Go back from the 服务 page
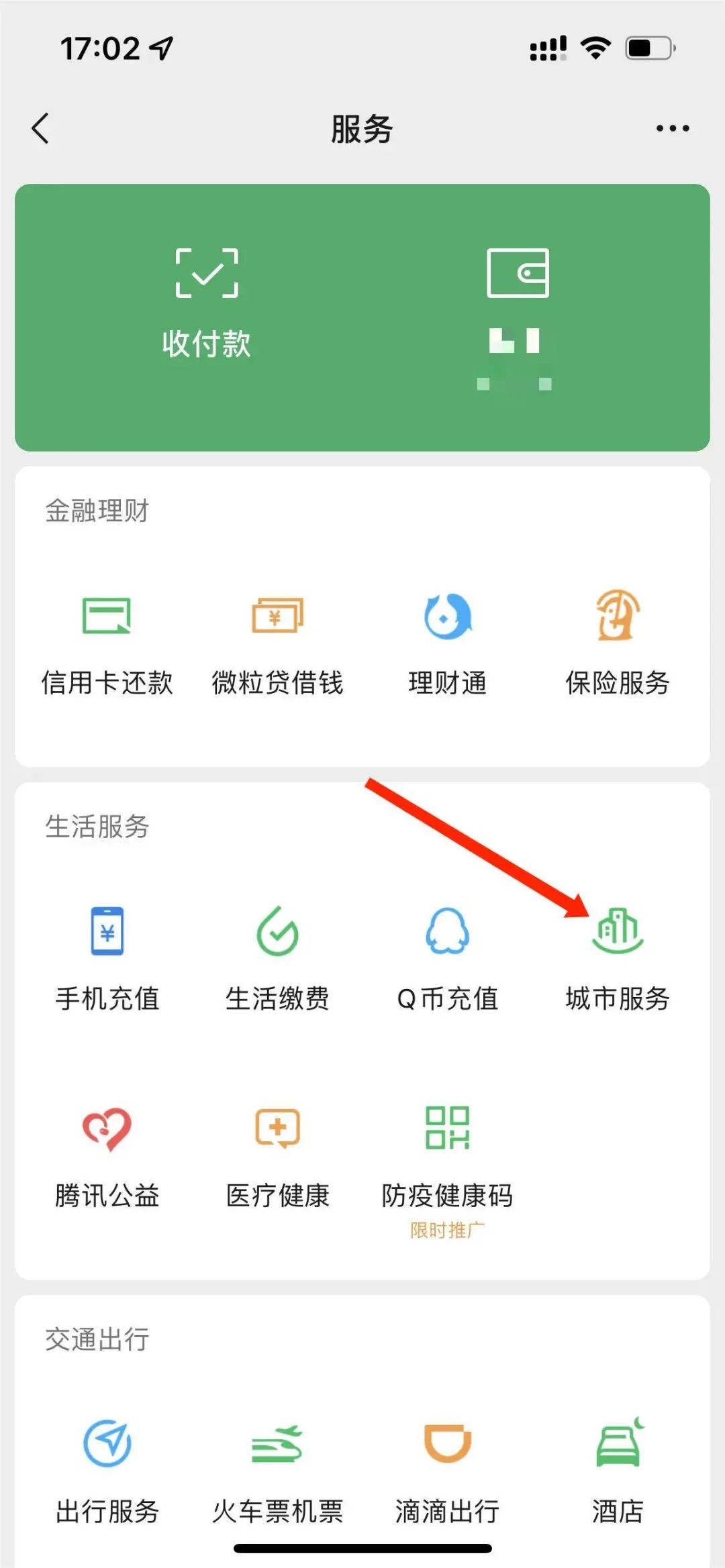This screenshot has width=725, height=1568. [x=40, y=128]
